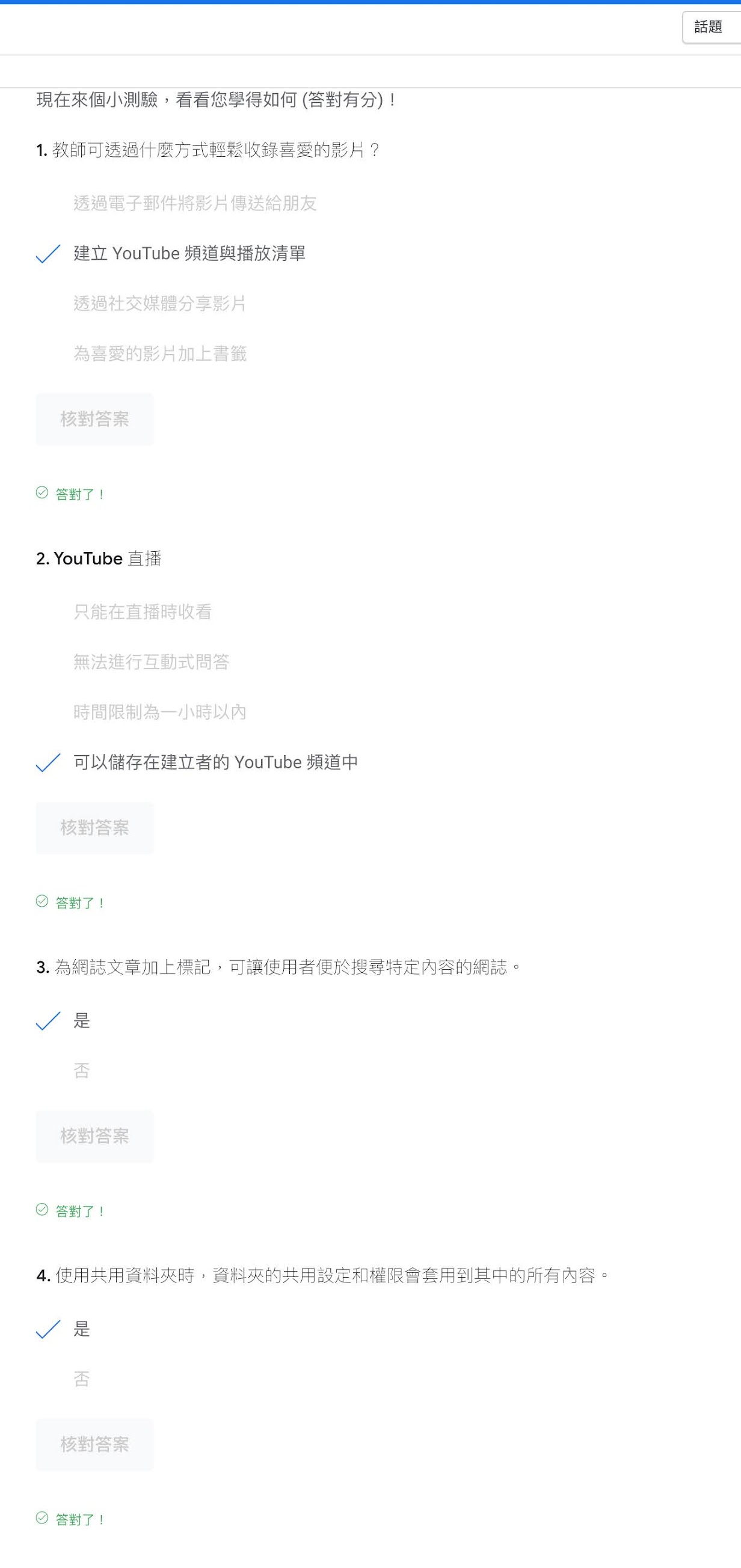The width and height of the screenshot is (741, 1568).
Task: Check answer for question 4 共用資料夾
Action: pos(94,1444)
